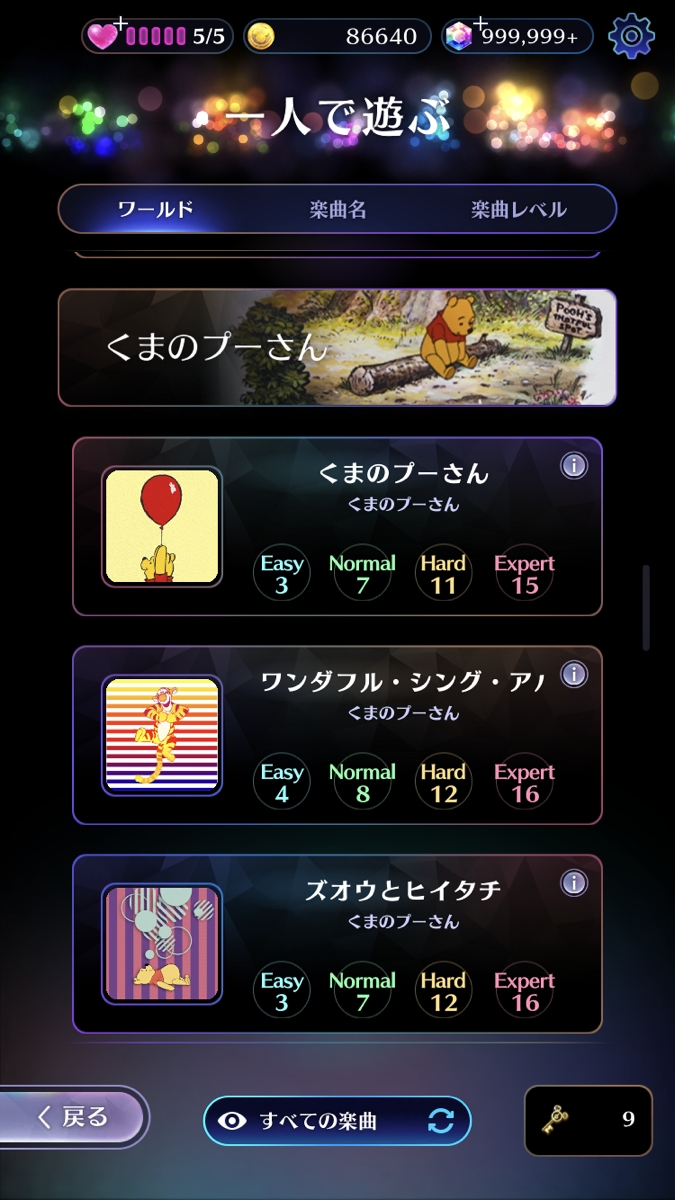675x1200 pixels.
Task: Open the くまのプーさん world banner
Action: pyautogui.click(x=337, y=347)
